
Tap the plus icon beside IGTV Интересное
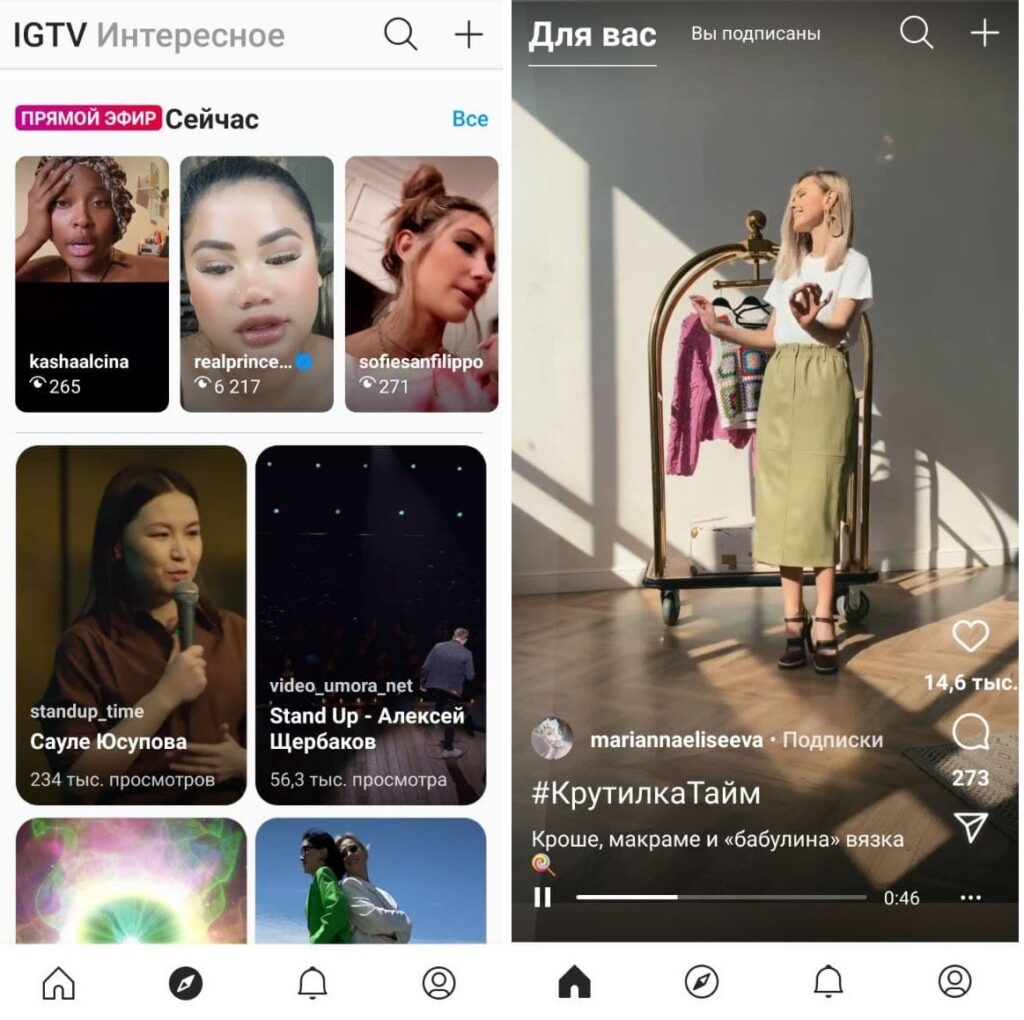468,35
